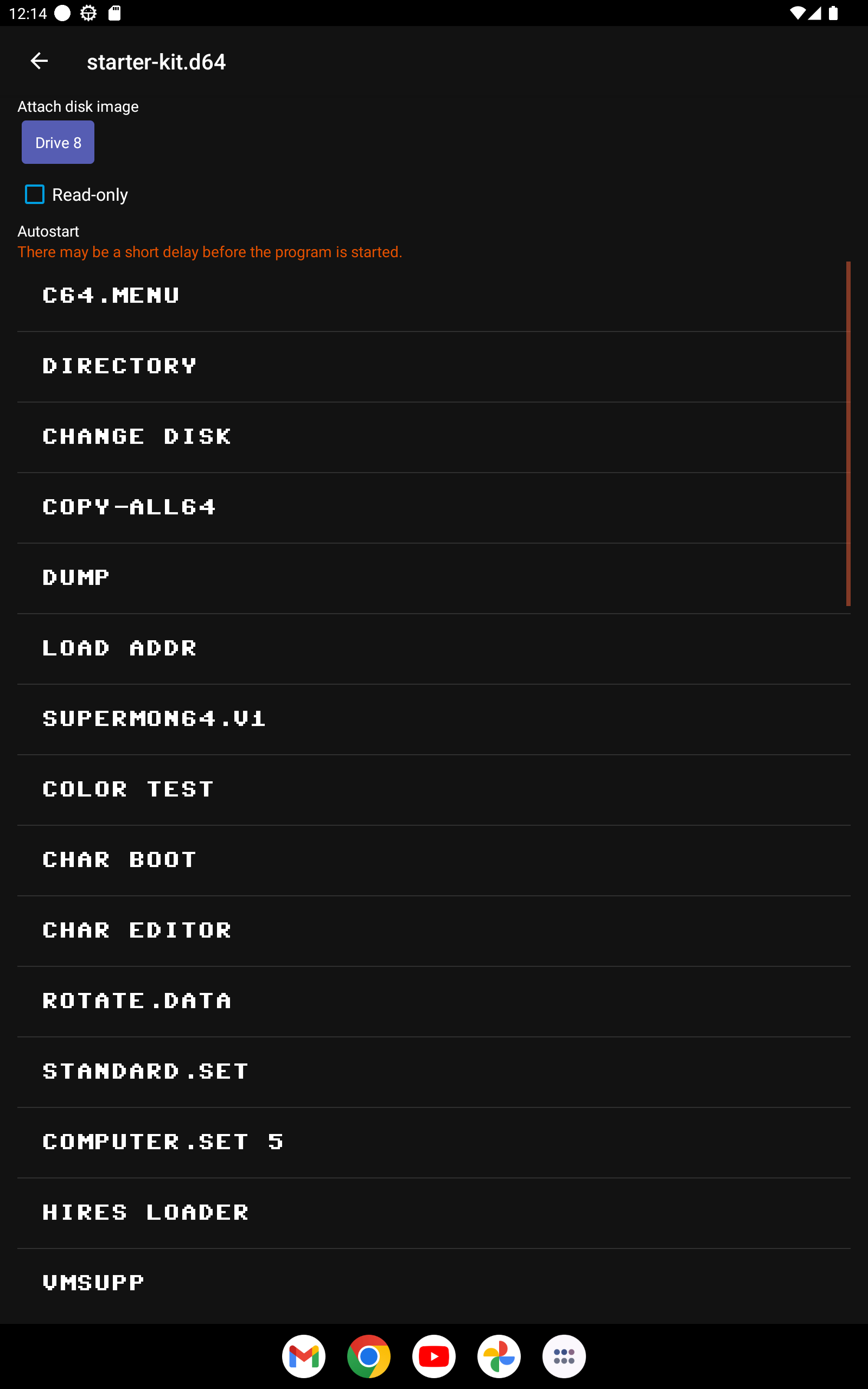Open Chrome from the taskbar
The width and height of the screenshot is (868, 1389).
[x=368, y=1356]
